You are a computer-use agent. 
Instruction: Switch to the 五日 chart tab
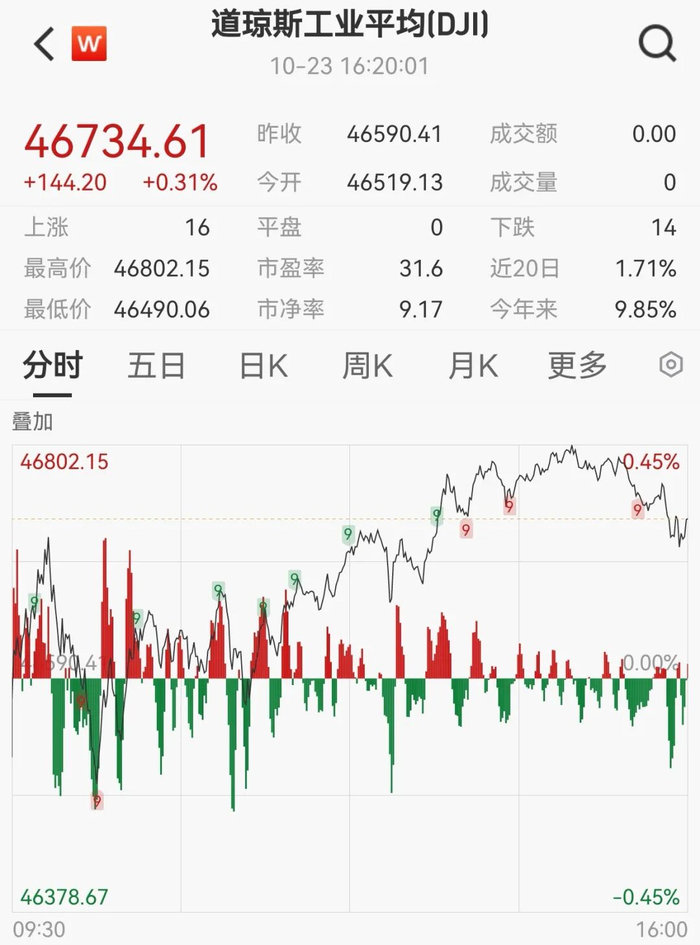tap(156, 366)
